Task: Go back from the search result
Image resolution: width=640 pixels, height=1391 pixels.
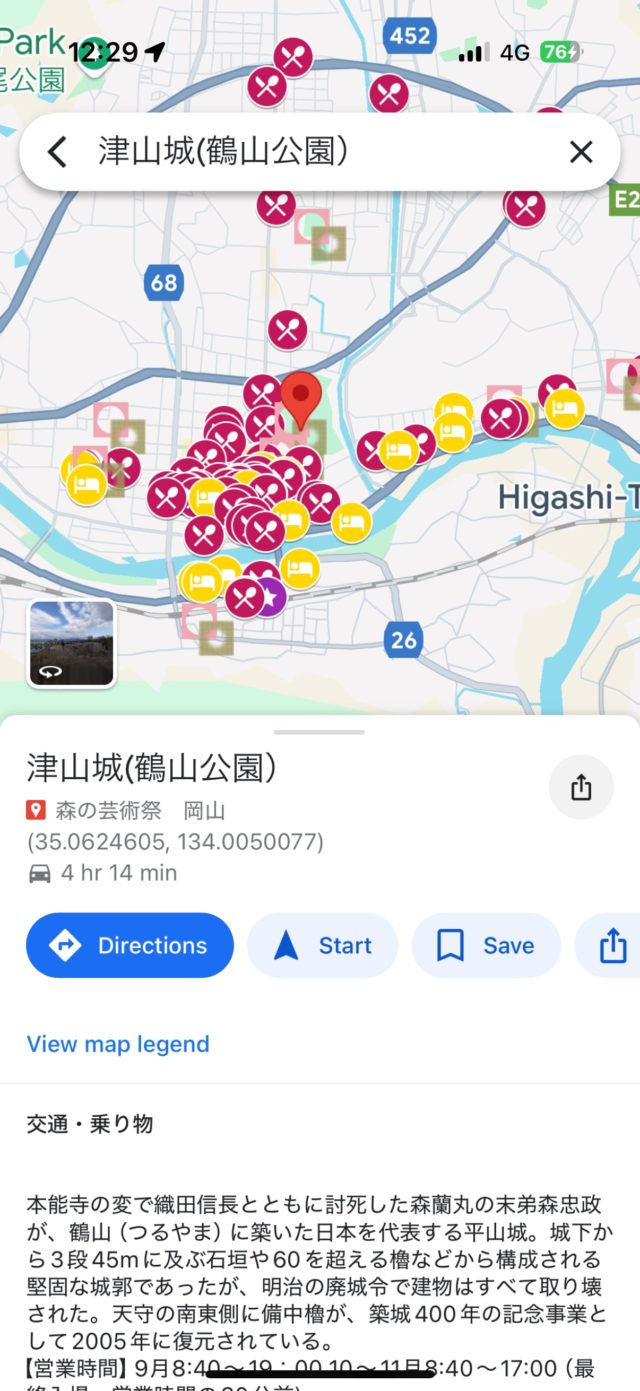Action: click(x=58, y=152)
